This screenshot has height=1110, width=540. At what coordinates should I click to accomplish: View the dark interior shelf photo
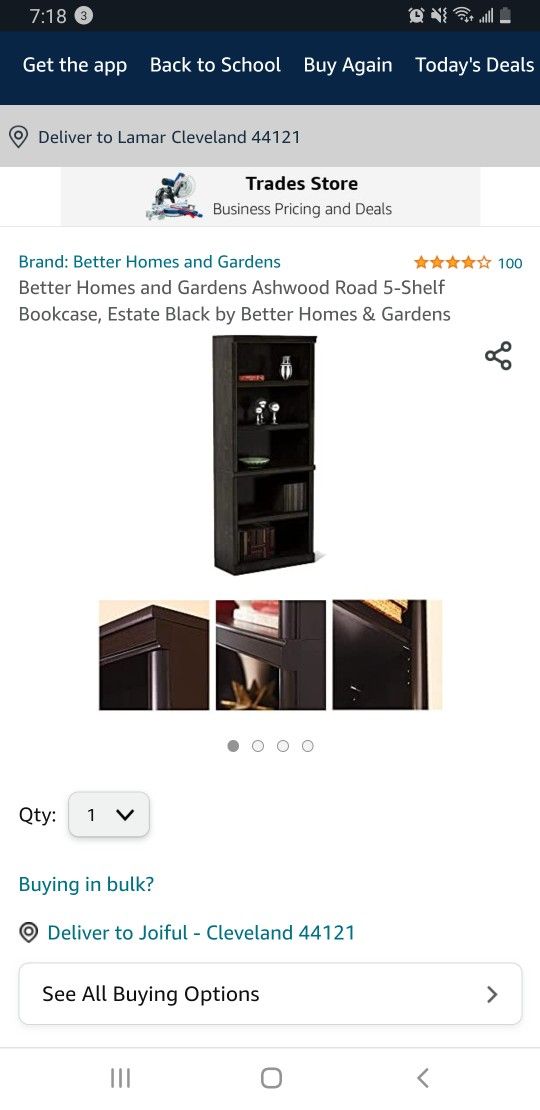(x=387, y=655)
